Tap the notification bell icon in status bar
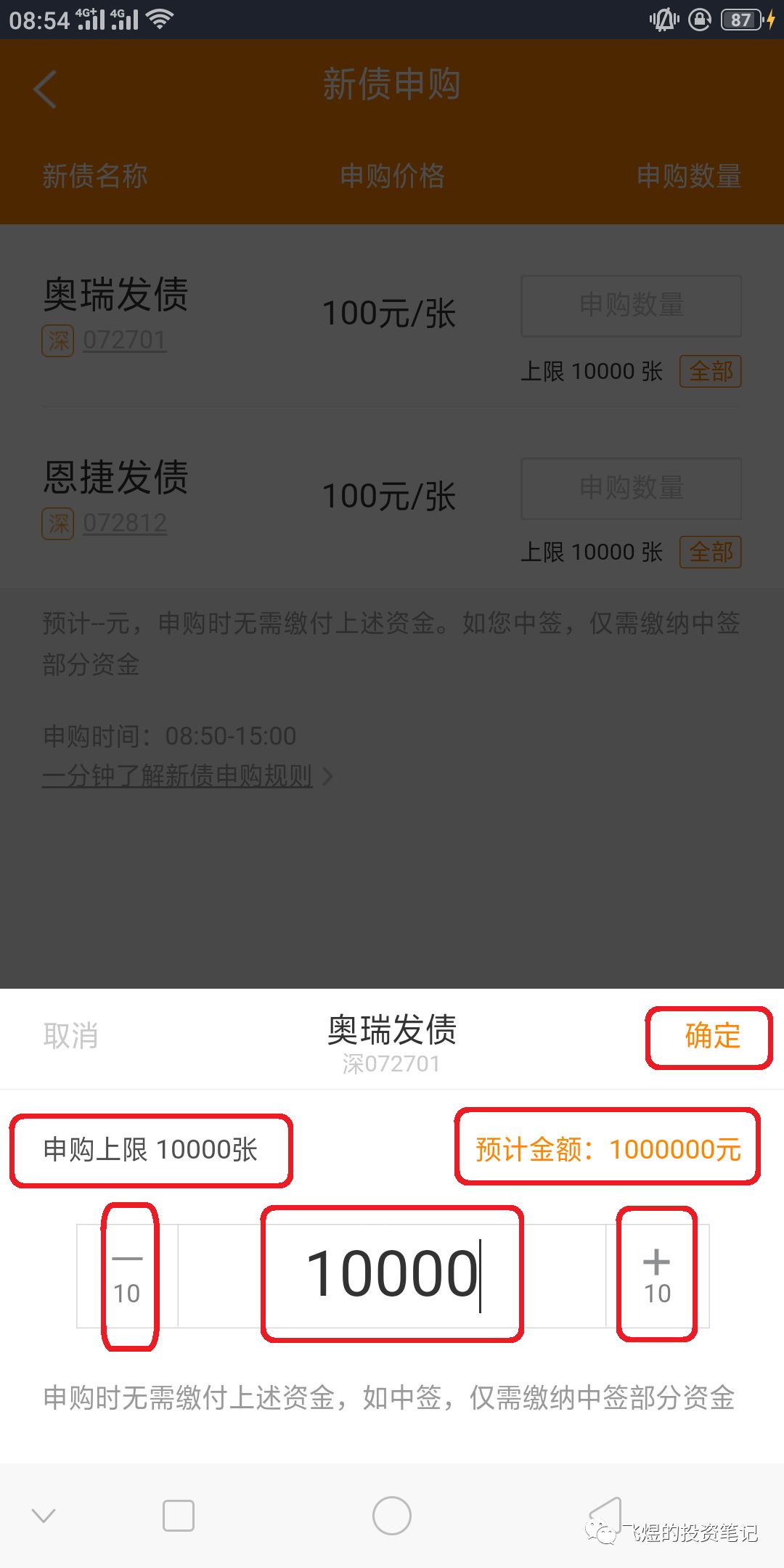This screenshot has height=1568, width=784. tap(663, 22)
